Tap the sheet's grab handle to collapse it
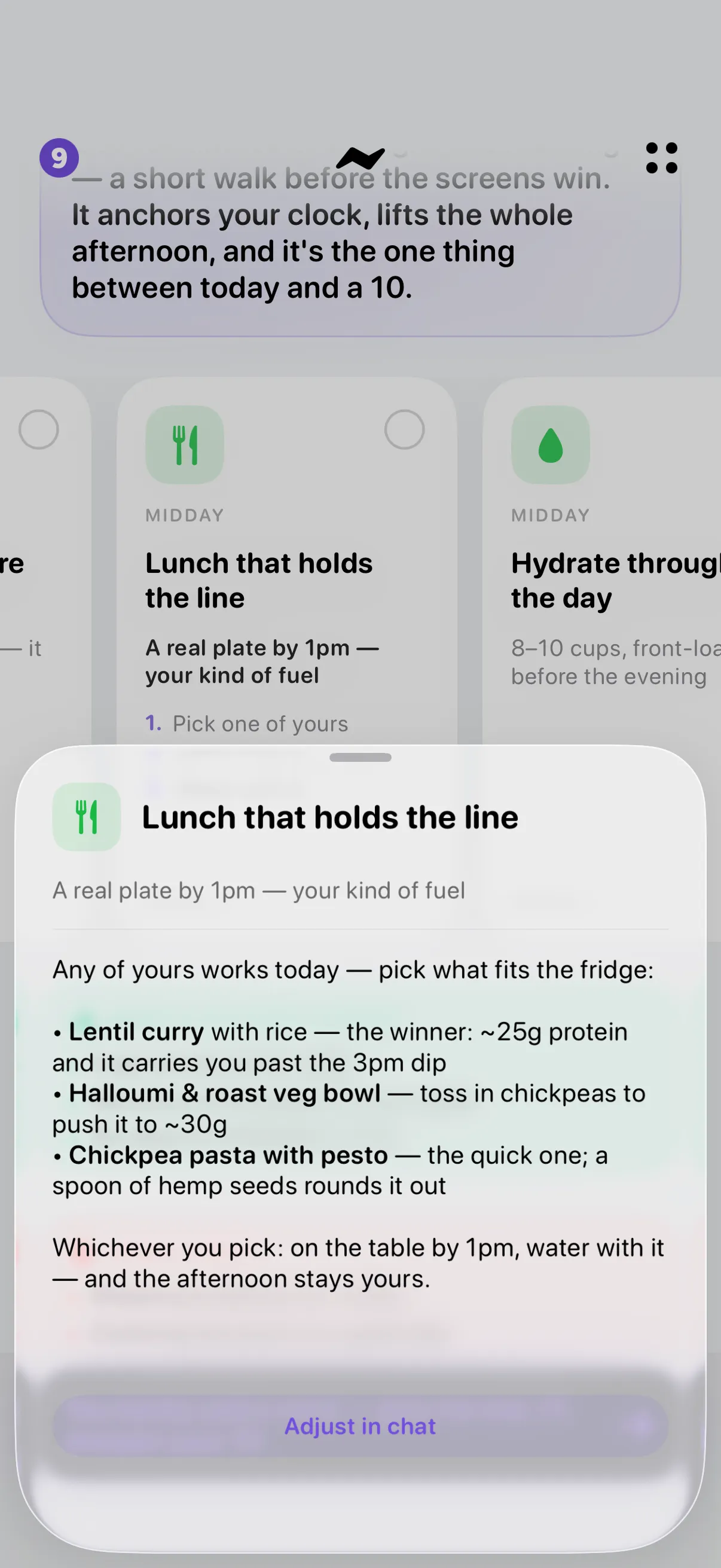 [x=360, y=757]
